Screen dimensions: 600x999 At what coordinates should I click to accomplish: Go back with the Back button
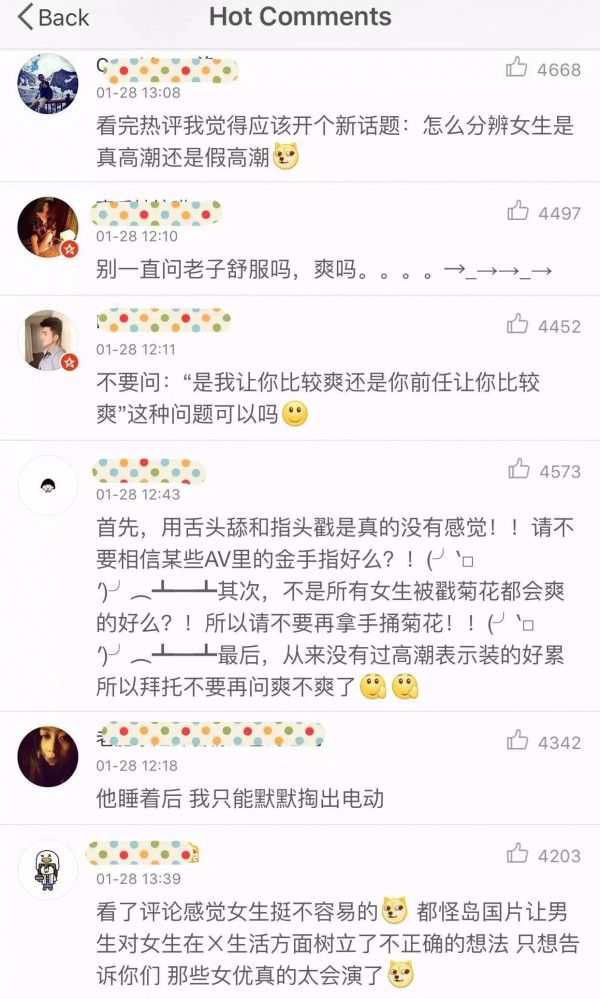pos(54,17)
